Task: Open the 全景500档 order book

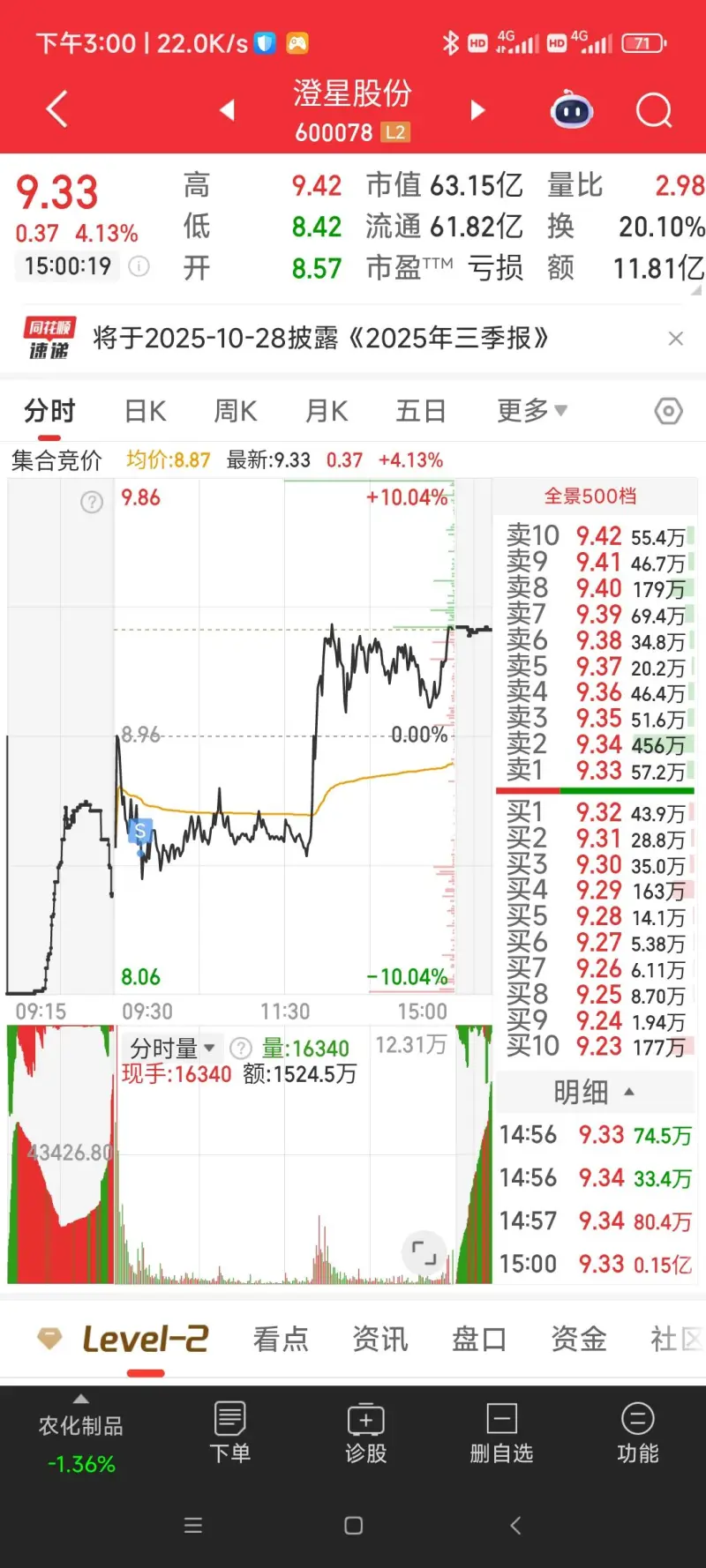Action: (590, 497)
